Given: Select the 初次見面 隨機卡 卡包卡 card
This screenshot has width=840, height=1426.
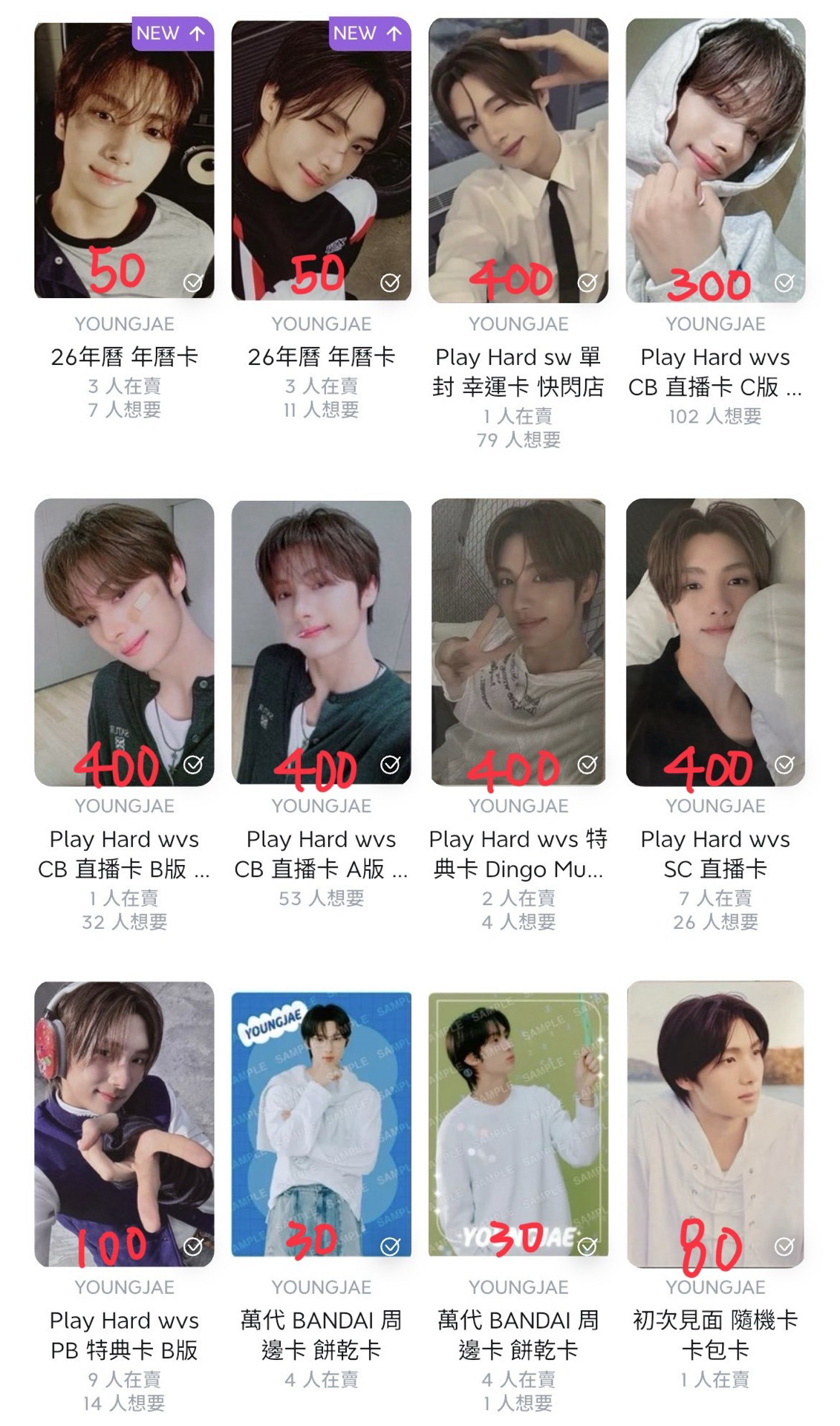Looking at the screenshot, I should (715, 1124).
